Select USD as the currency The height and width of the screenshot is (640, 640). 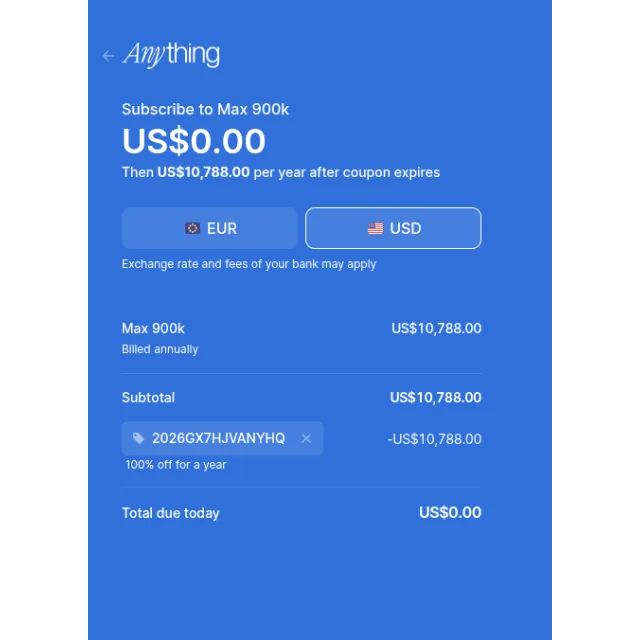coord(393,228)
